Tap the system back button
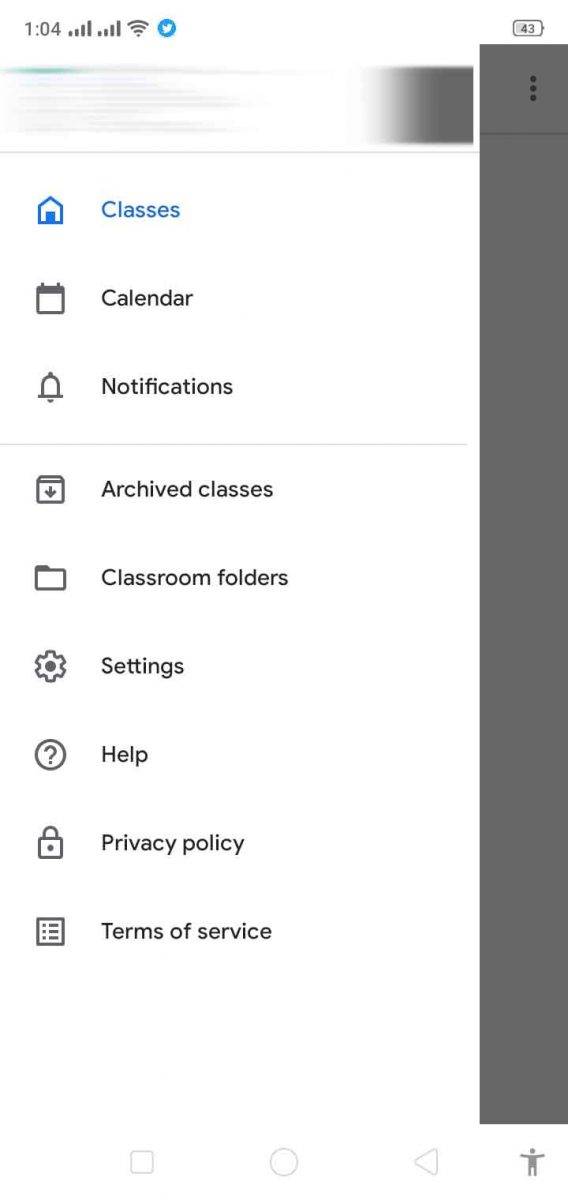 click(426, 1162)
